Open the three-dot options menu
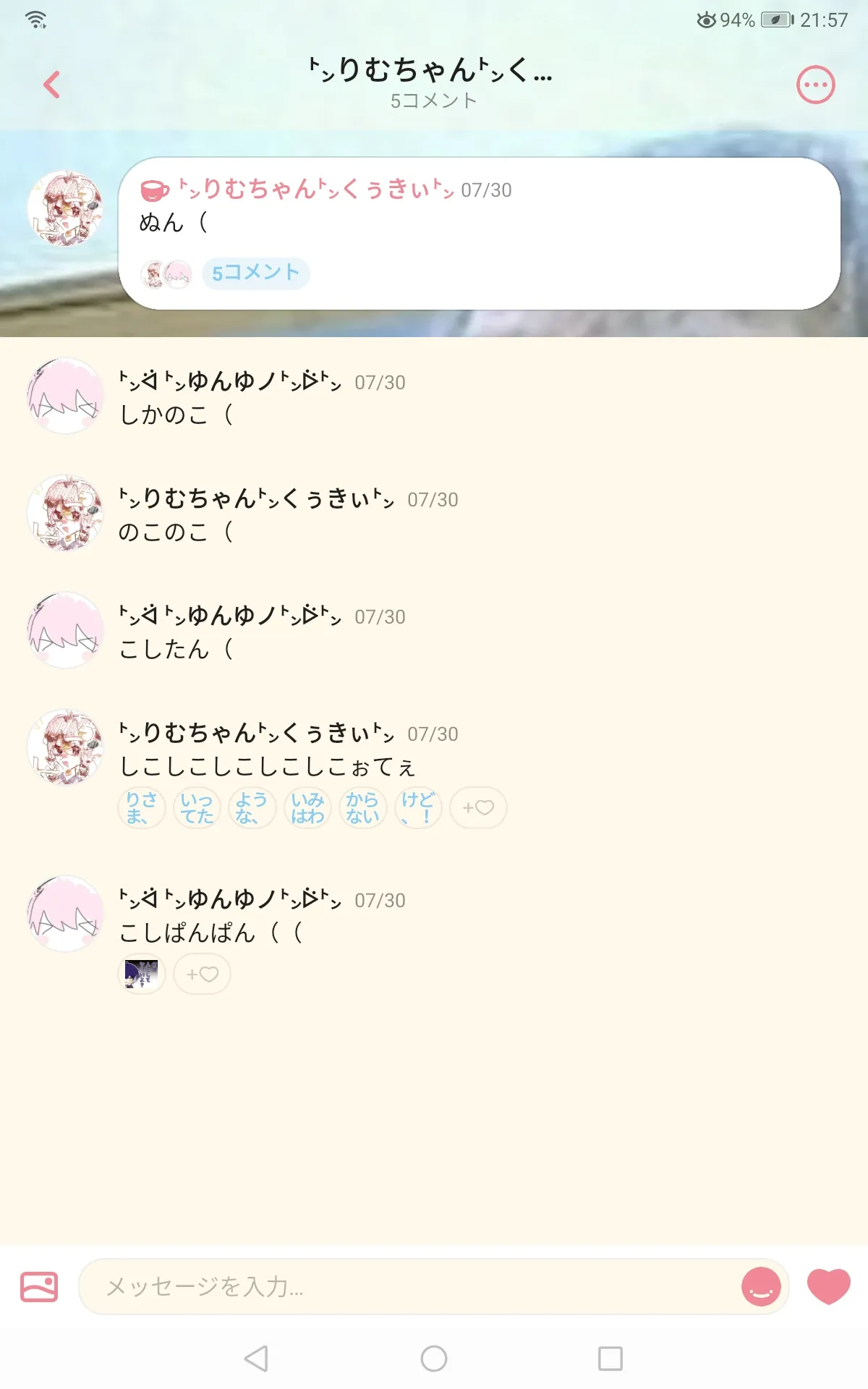Viewport: 868px width, 1389px height. click(x=815, y=85)
